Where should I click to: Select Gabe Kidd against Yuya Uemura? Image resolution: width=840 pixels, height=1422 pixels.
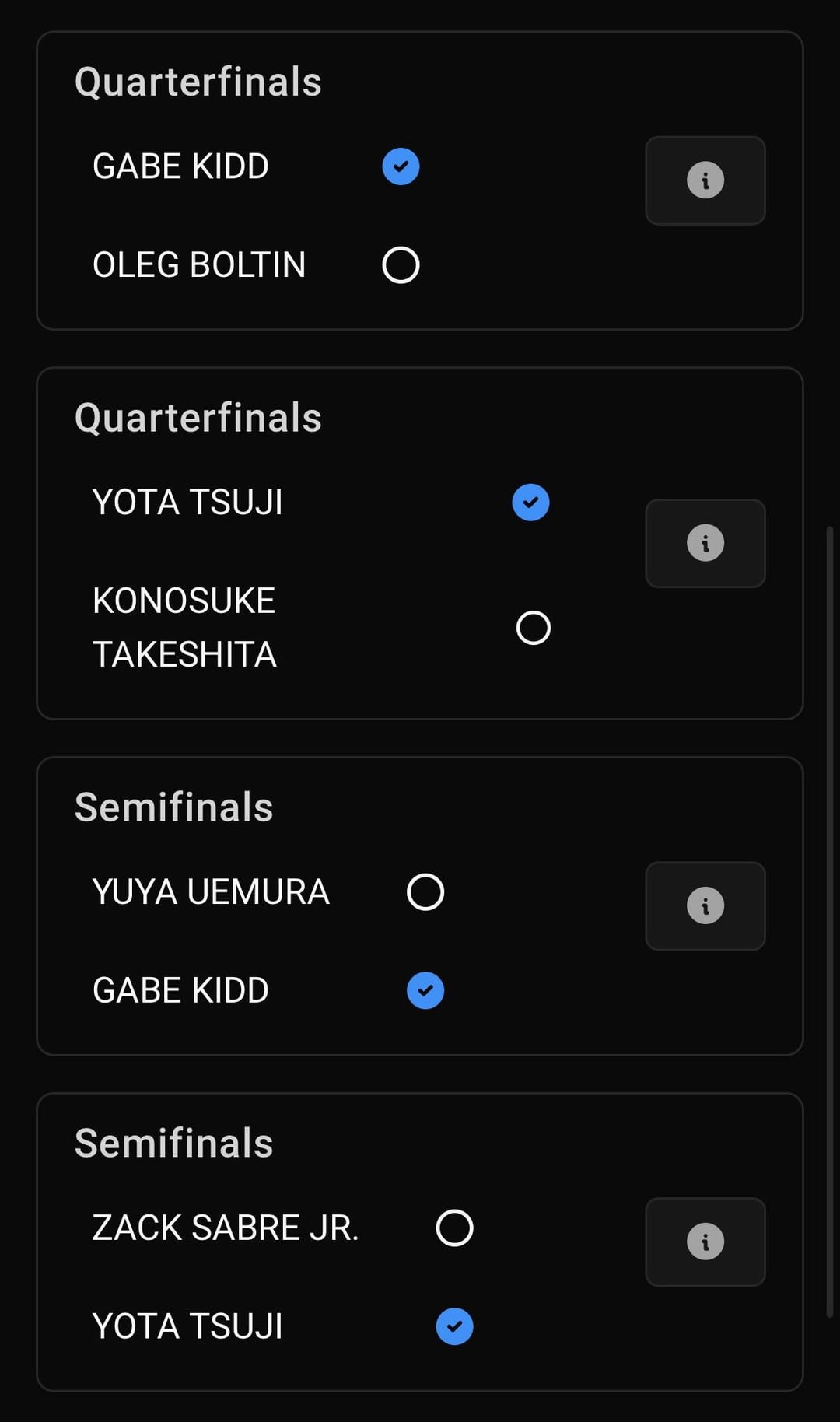[x=425, y=990]
